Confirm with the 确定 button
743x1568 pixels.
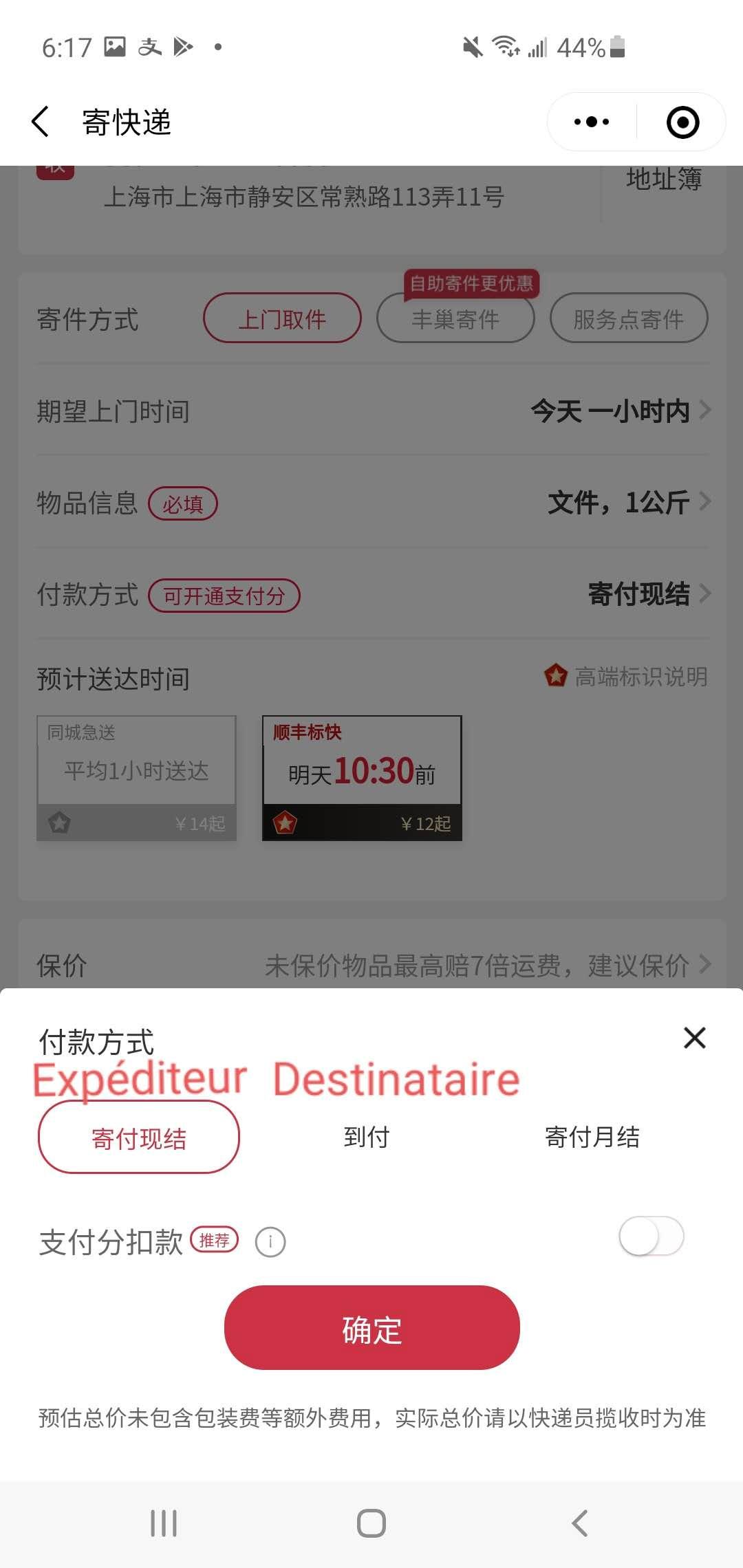[x=371, y=1328]
